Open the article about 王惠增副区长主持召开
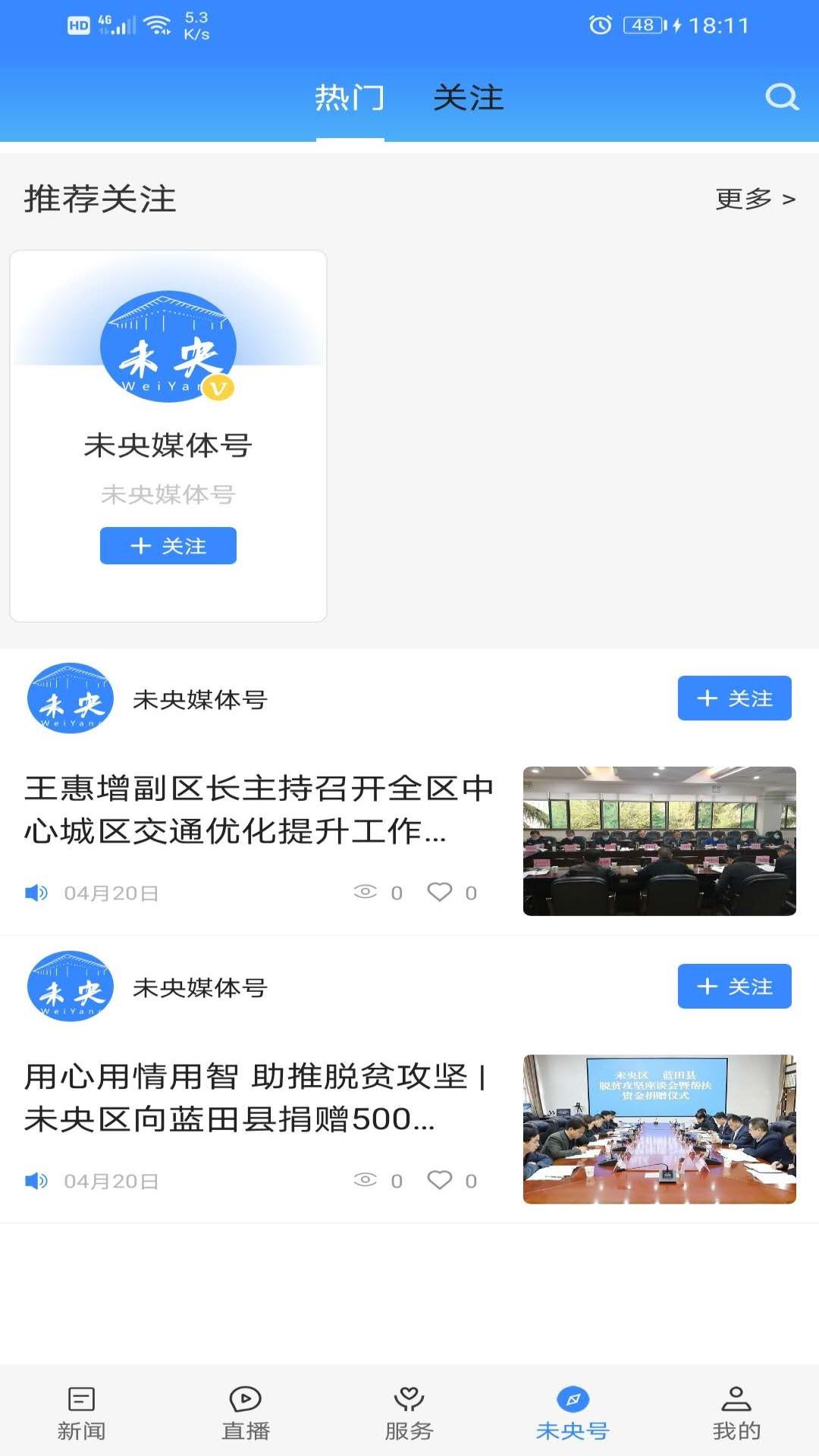The image size is (819, 1456). coord(258,810)
